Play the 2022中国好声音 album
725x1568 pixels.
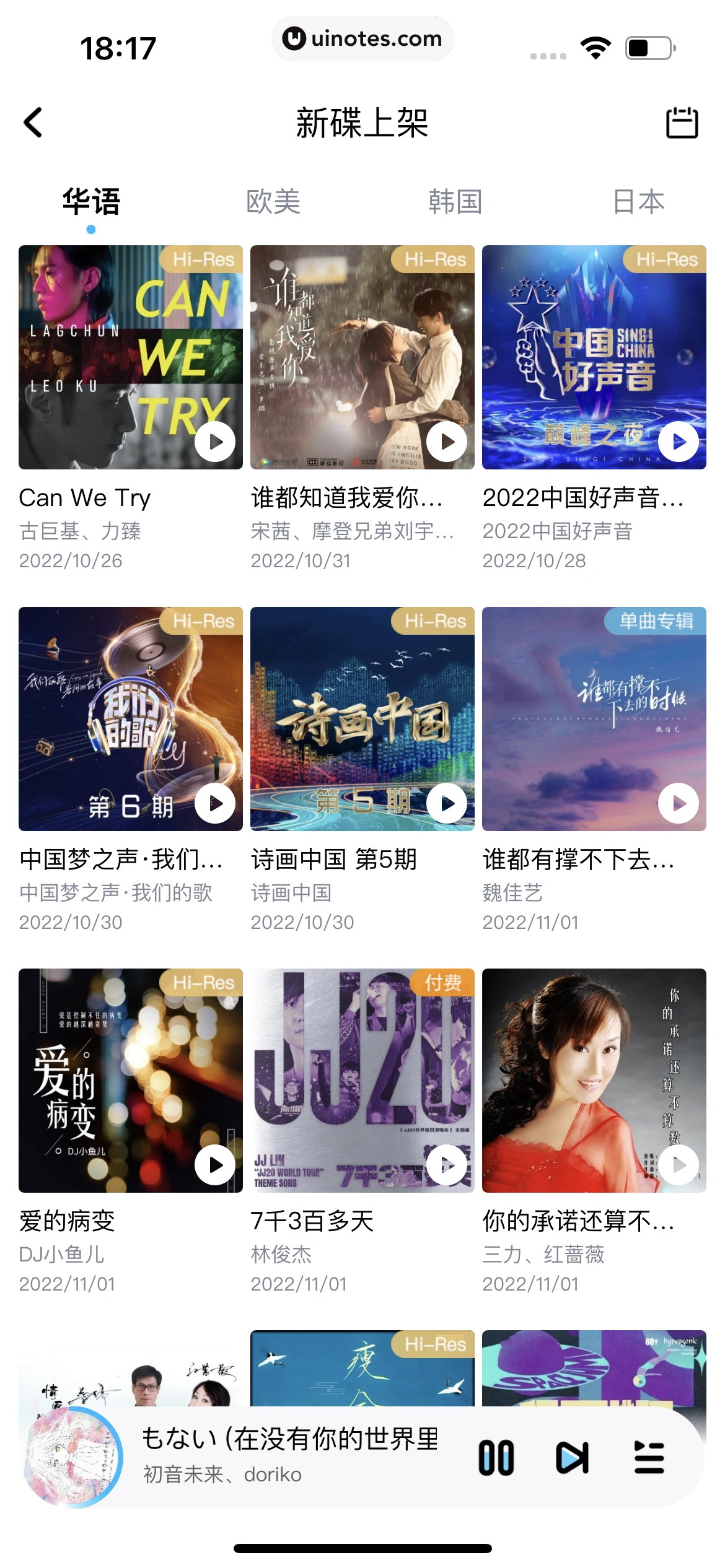[x=679, y=442]
